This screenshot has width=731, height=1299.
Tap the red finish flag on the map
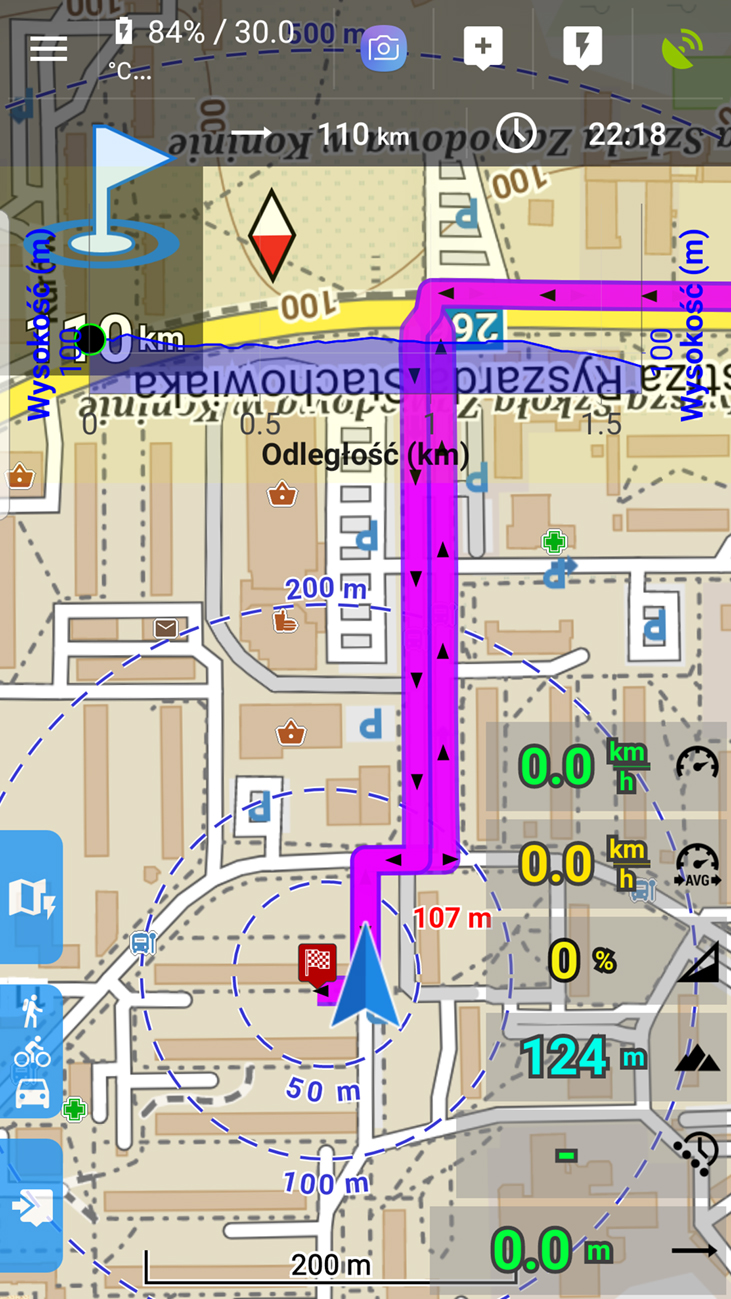317,963
